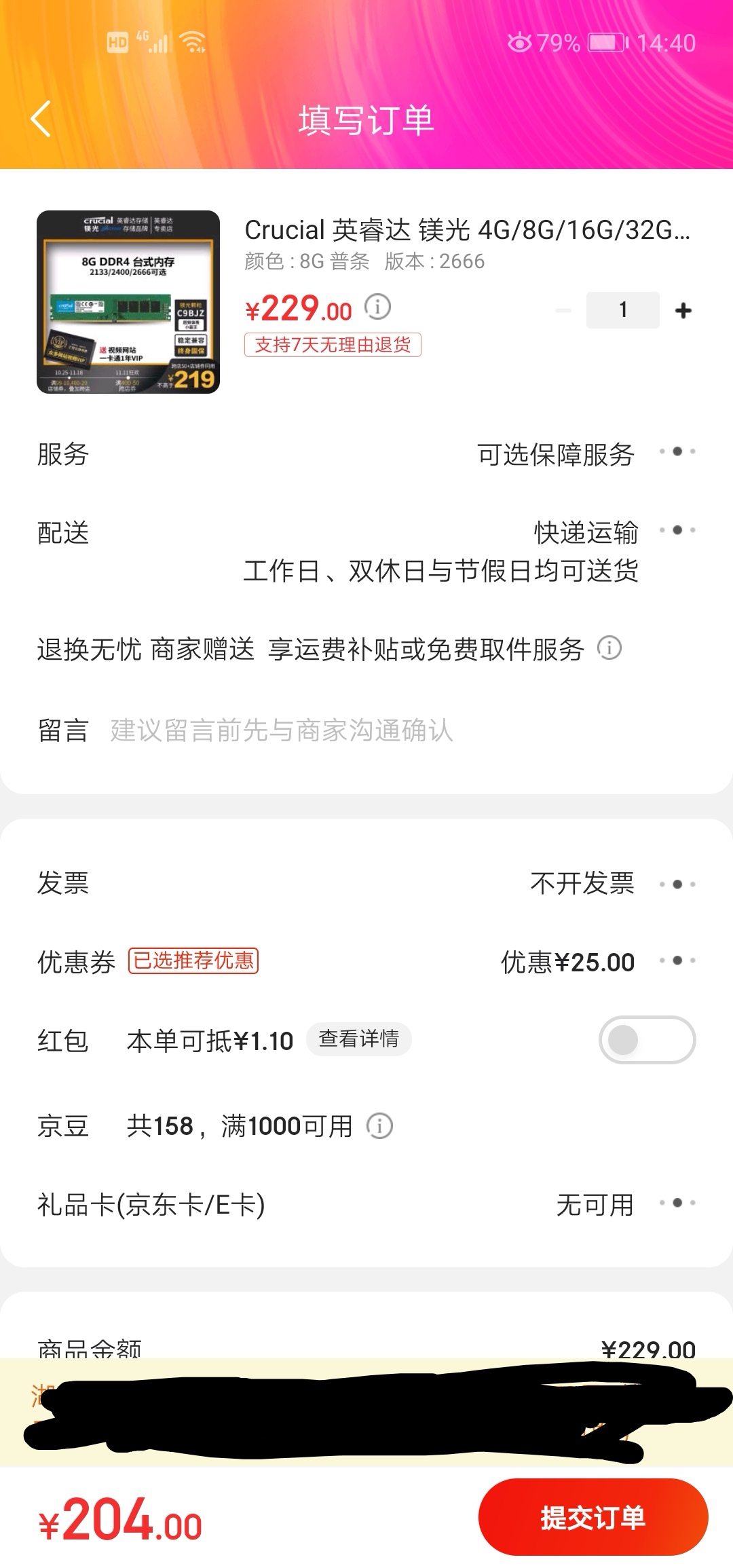Expand the 发票 不开发票 invoice options

click(677, 882)
